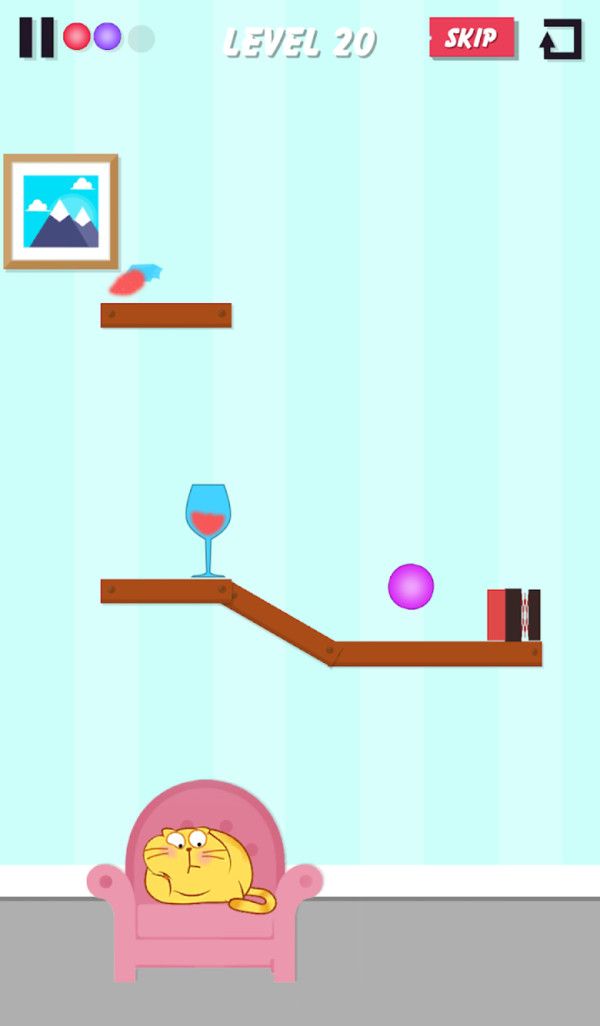Restart the current level
The width and height of the screenshot is (600, 1026).
pos(561,40)
